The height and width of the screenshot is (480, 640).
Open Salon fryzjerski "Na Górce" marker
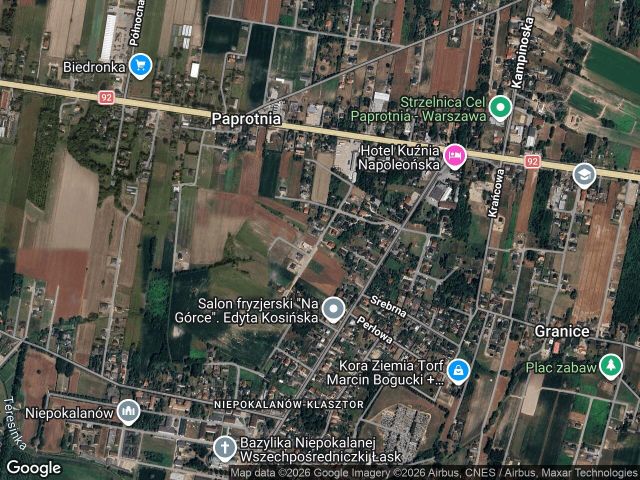pos(334,308)
